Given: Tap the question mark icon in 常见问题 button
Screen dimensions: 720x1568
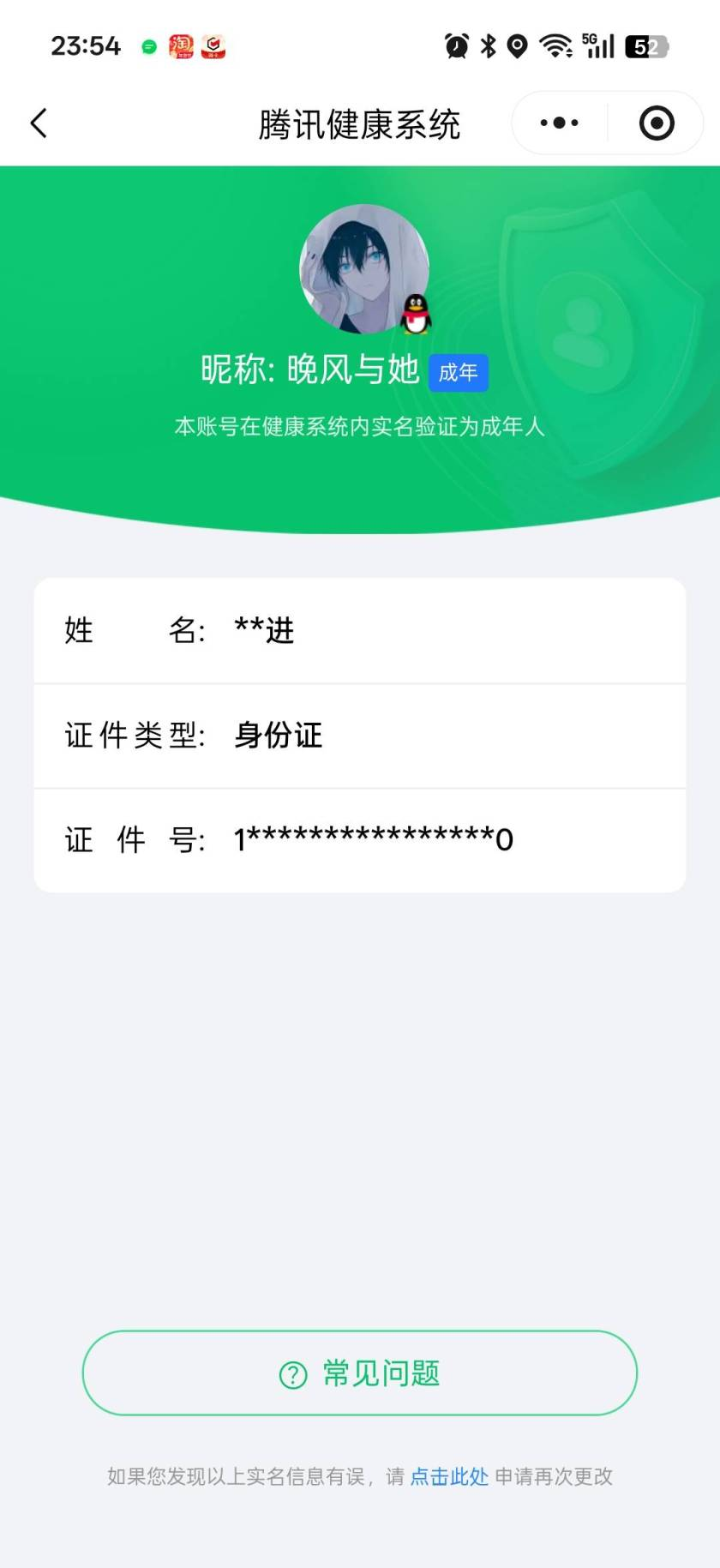Looking at the screenshot, I should point(292,1373).
